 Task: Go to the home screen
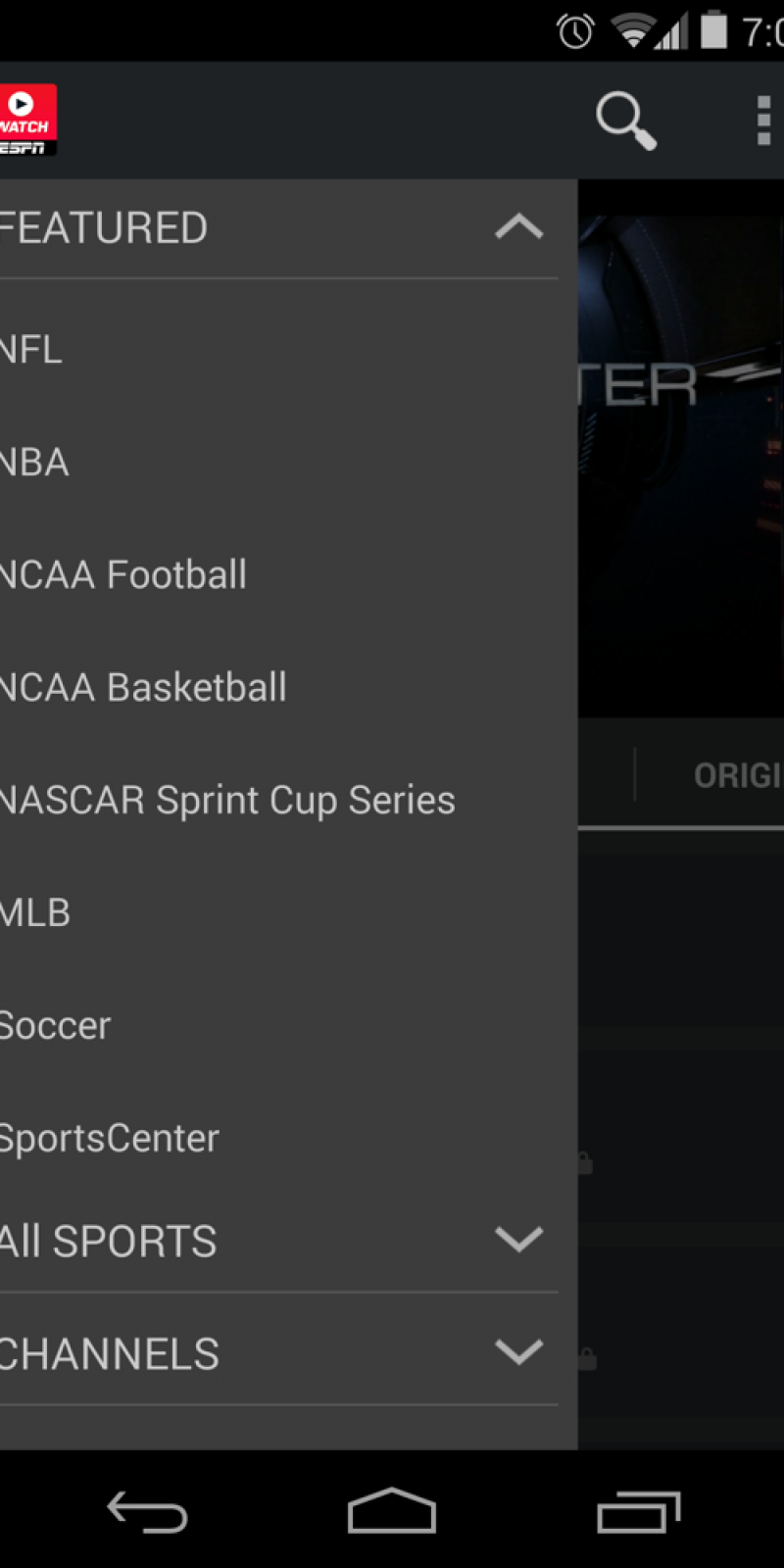[x=392, y=1511]
